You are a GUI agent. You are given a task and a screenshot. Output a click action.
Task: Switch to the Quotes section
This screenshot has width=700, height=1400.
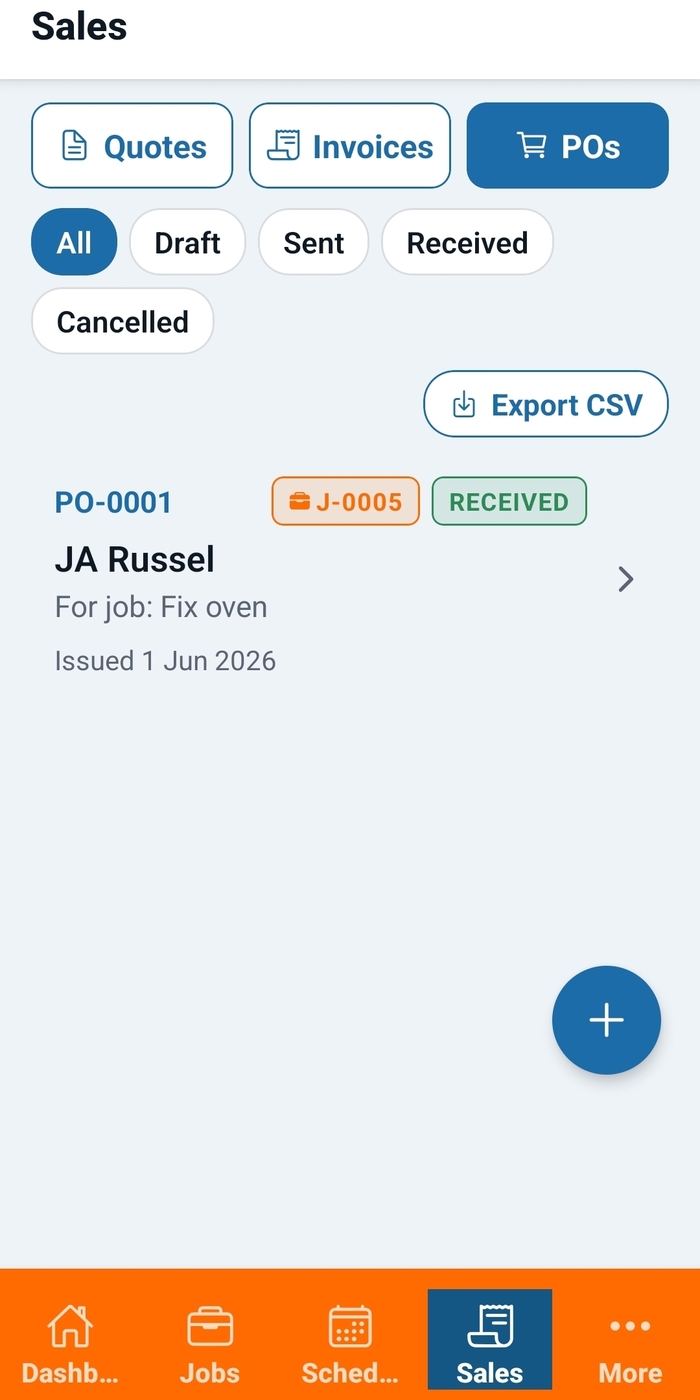132,146
